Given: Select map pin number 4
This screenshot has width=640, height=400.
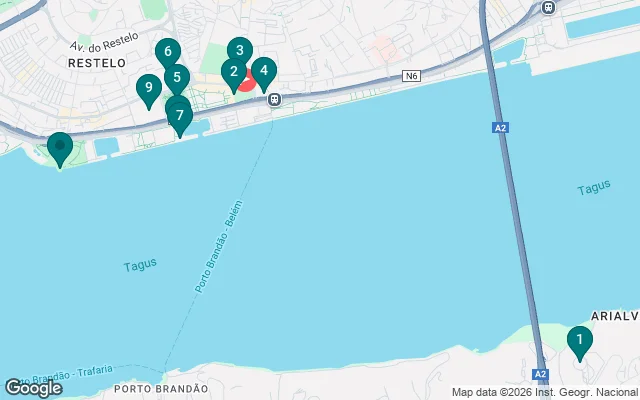Looking at the screenshot, I should [263, 71].
